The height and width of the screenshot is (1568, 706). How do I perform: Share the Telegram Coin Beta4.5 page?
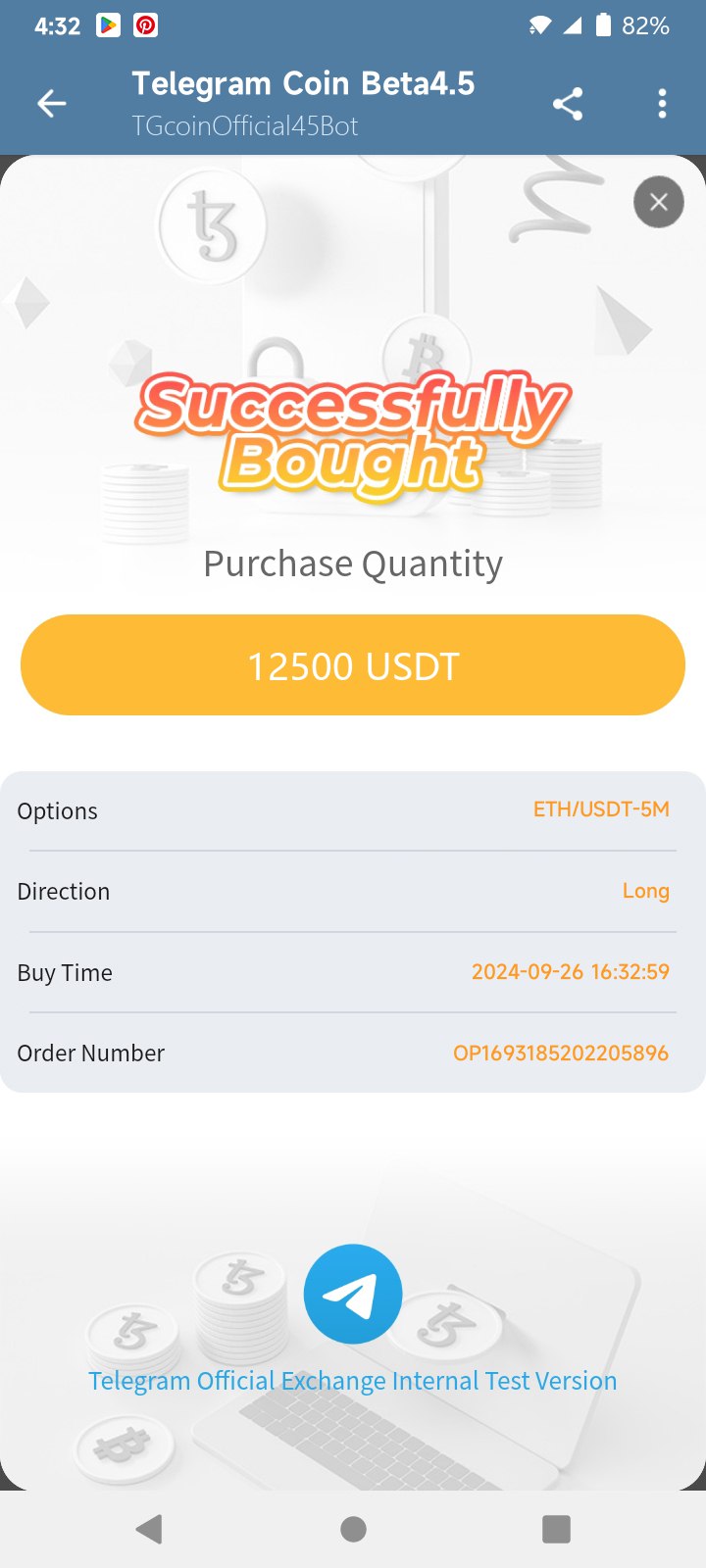[x=568, y=104]
